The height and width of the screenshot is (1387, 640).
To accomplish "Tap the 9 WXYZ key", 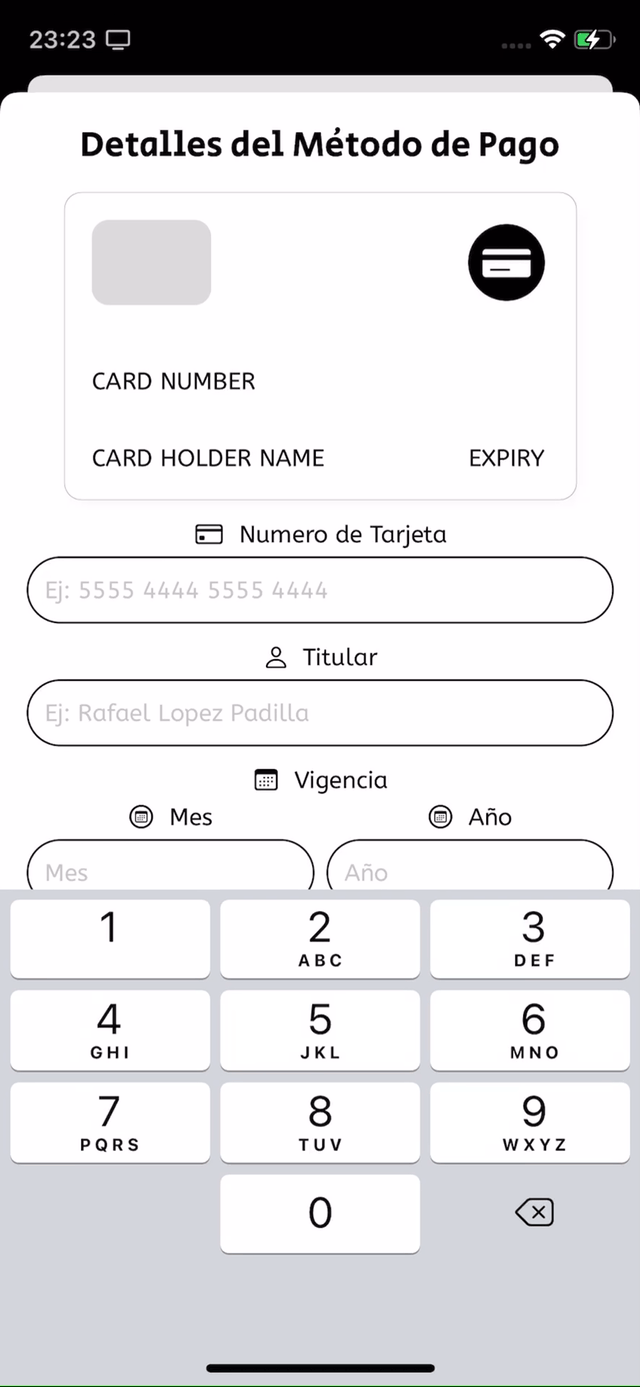I will point(534,1122).
